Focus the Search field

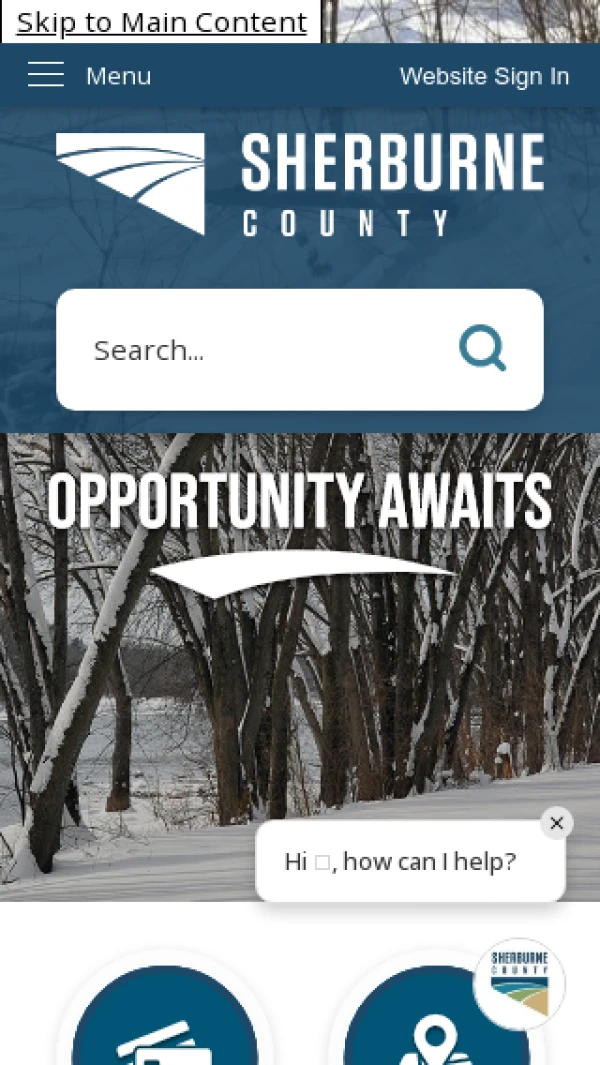(x=260, y=350)
